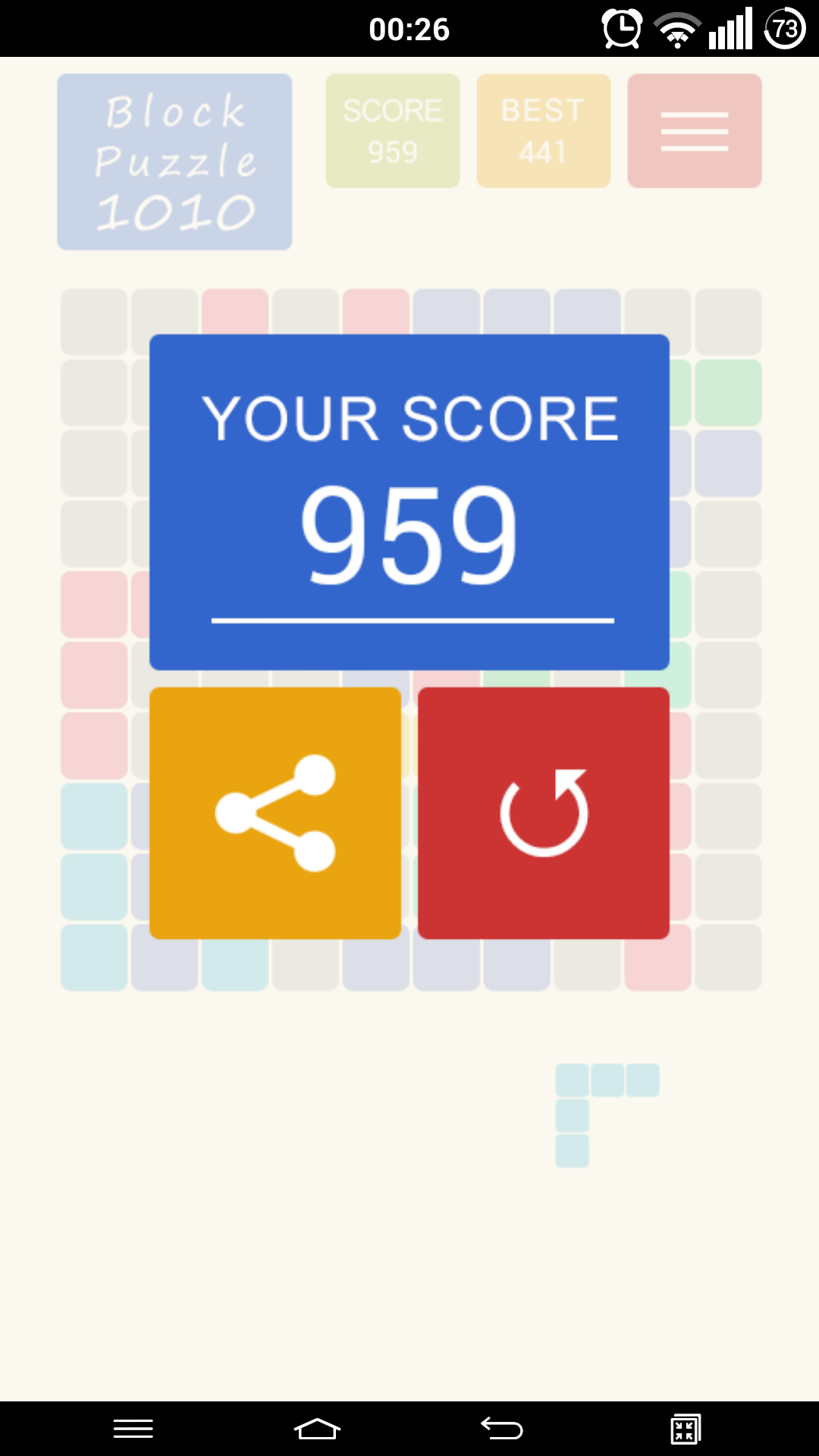Open the hamburger menu
819x1456 pixels.
coord(693,130)
